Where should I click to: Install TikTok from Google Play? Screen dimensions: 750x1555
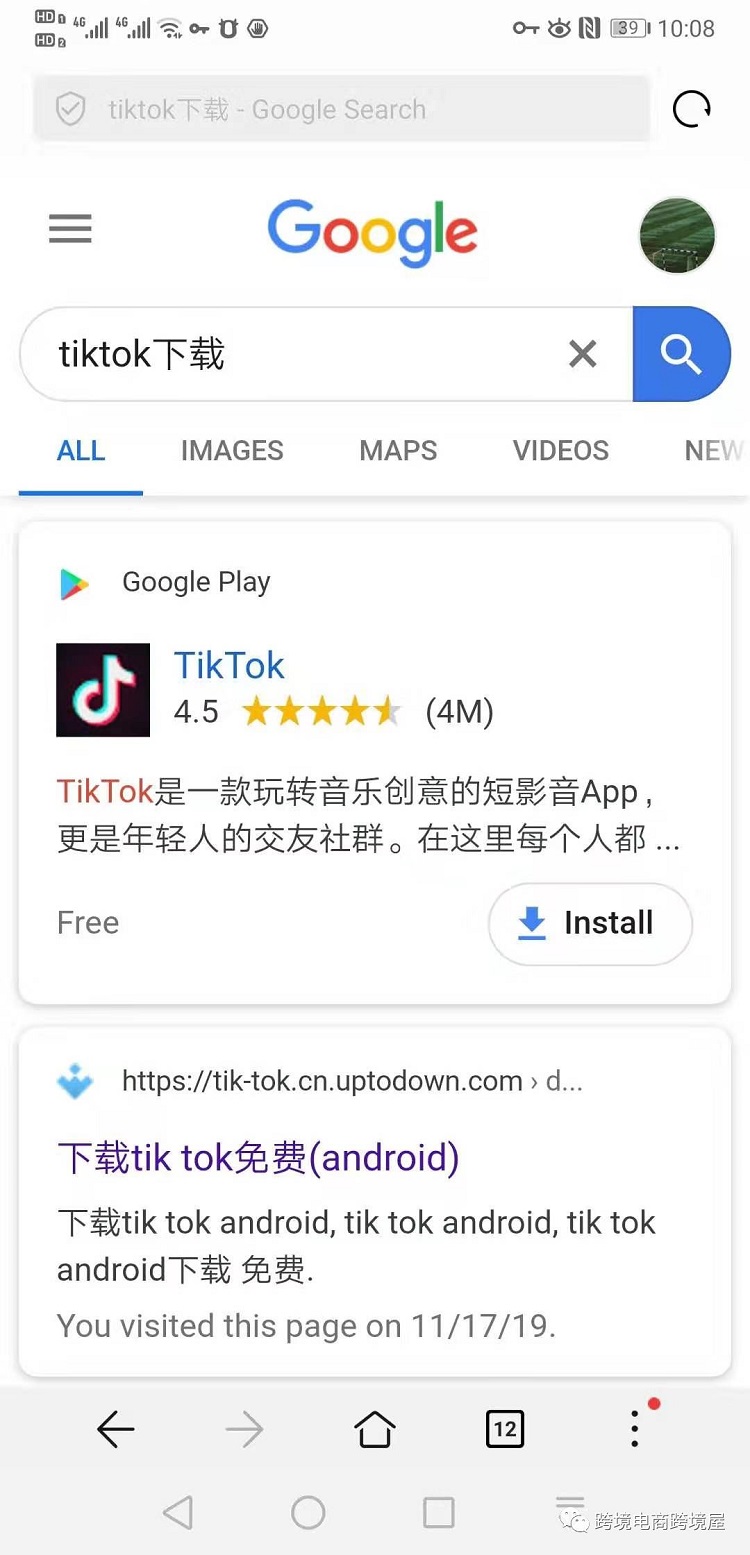point(590,923)
